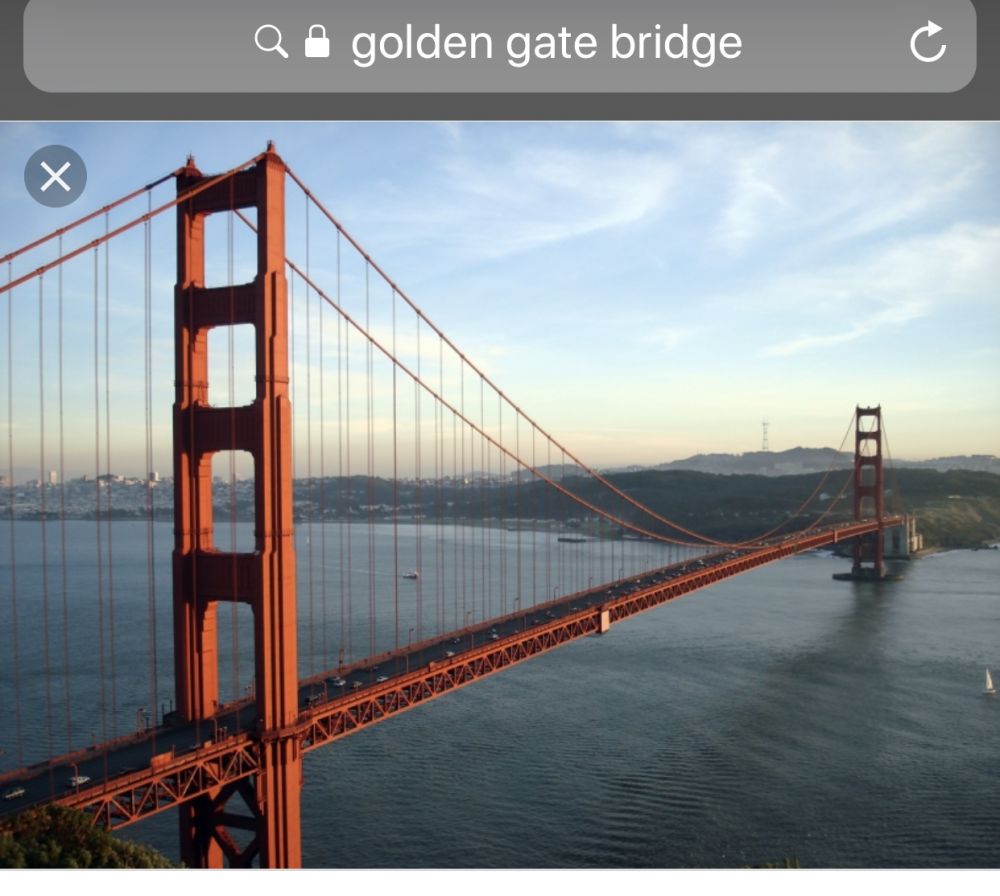The width and height of the screenshot is (1000, 896).
Task: Reload the page with the refresh icon
Action: (x=927, y=43)
